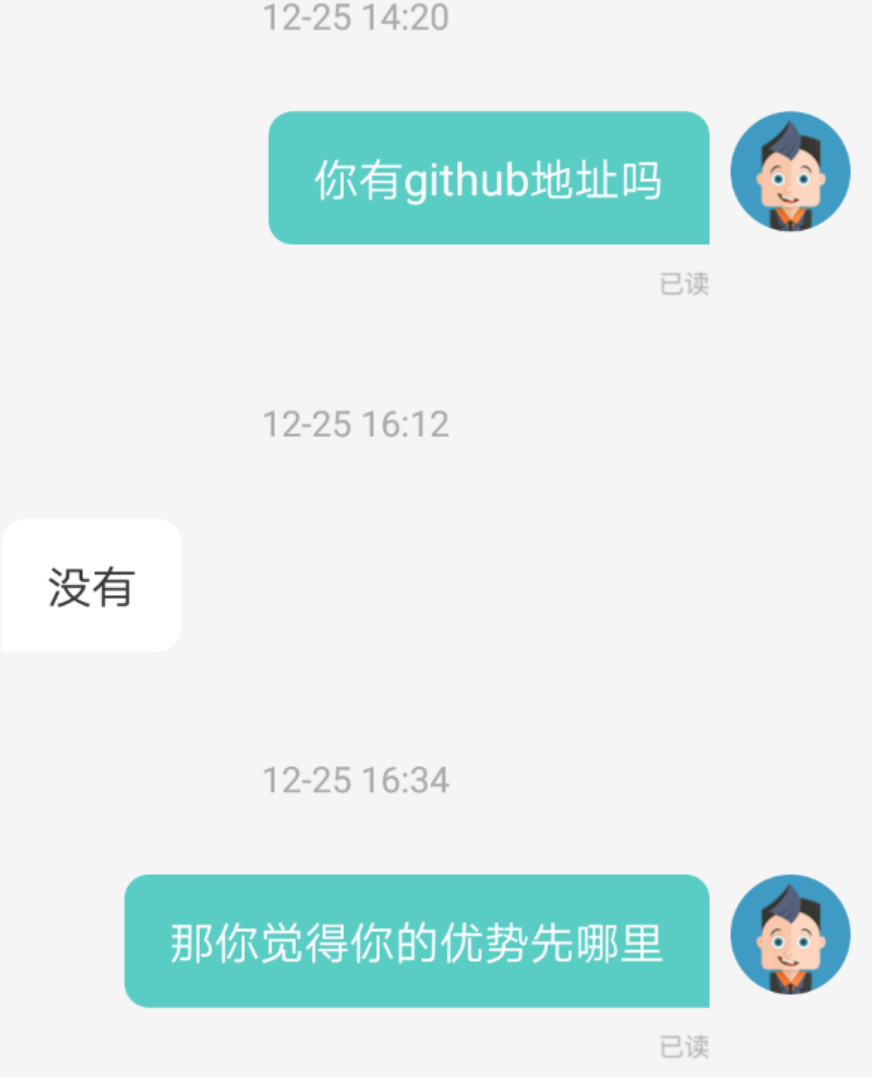This screenshot has width=872, height=1077.
Task: Open sender avatar beside the github地址 message
Action: click(x=790, y=172)
